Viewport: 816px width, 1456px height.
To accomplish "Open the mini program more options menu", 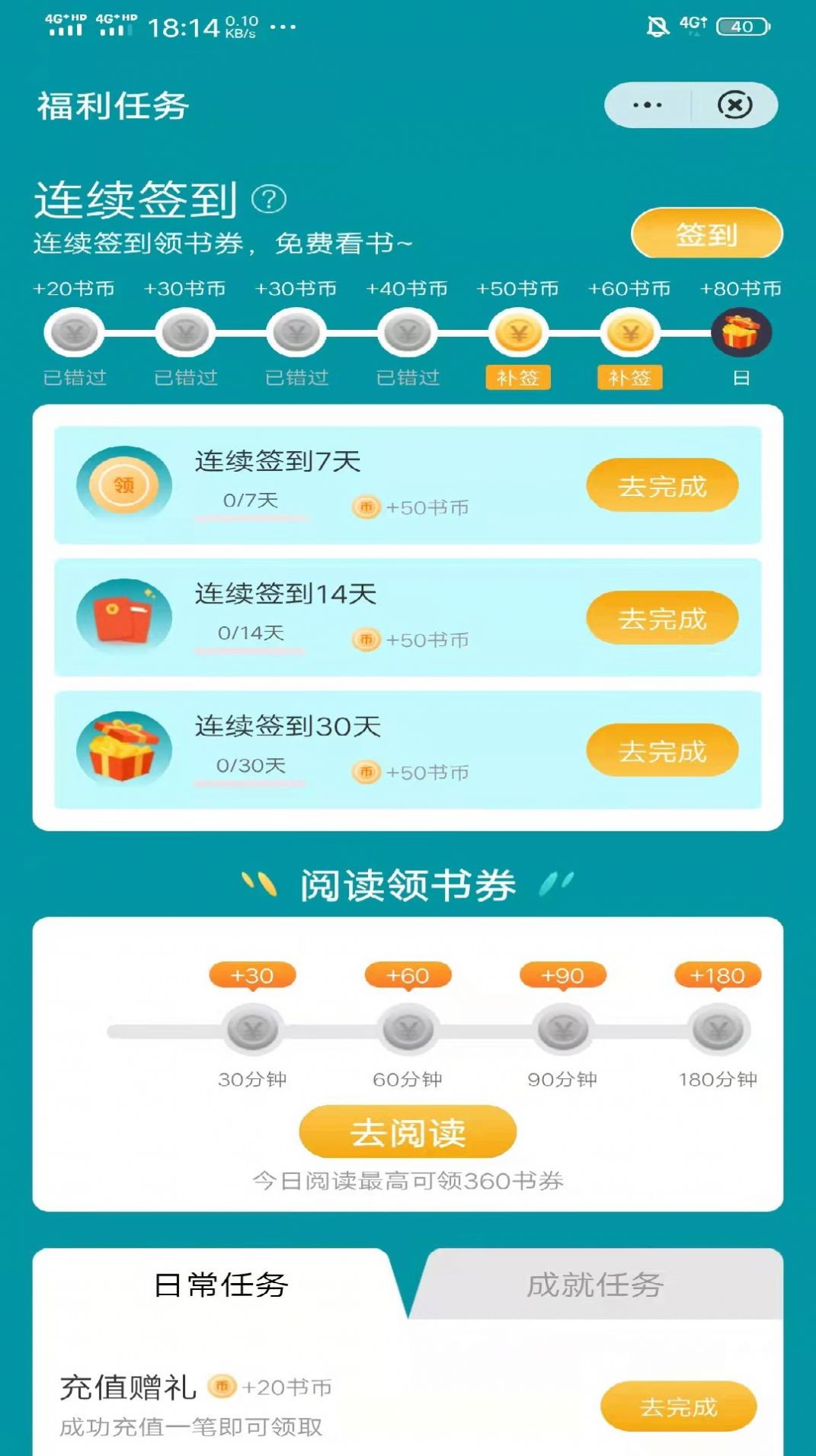I will click(647, 105).
